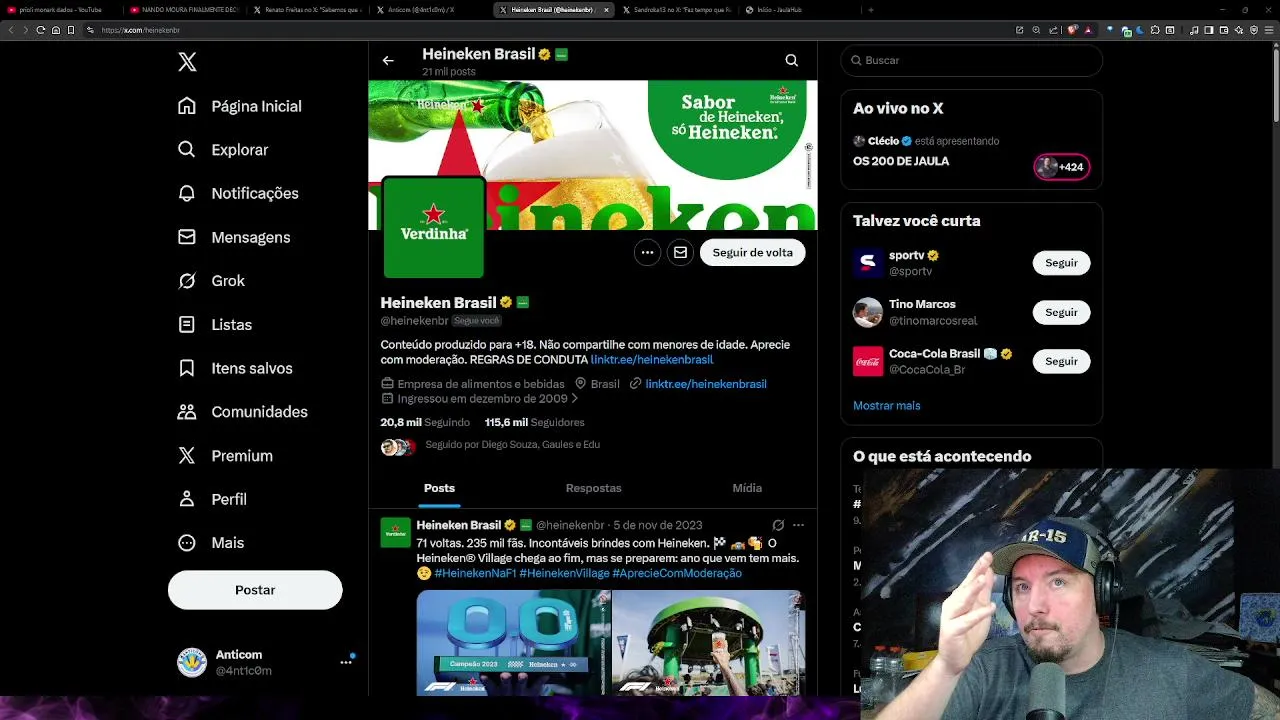Image resolution: width=1280 pixels, height=720 pixels.
Task: Go back with the arrow beside Heineken Brasil
Action: coord(388,61)
